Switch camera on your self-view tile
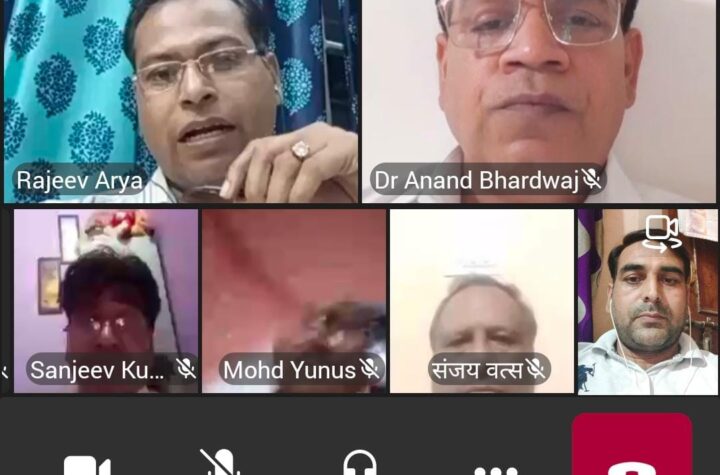Viewport: 720px width, 475px height. (x=660, y=232)
